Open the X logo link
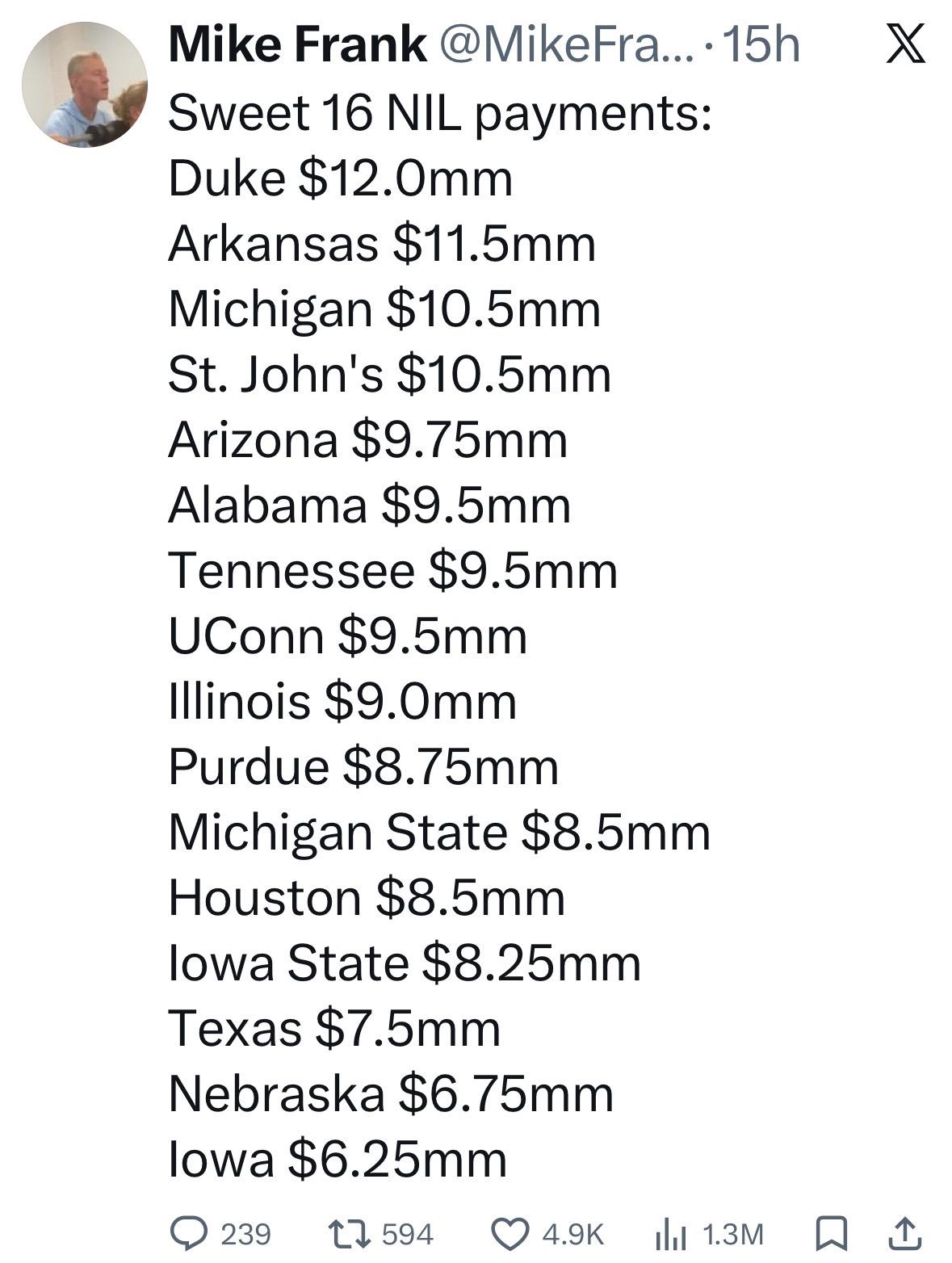952x1263 pixels. pyautogui.click(x=905, y=44)
